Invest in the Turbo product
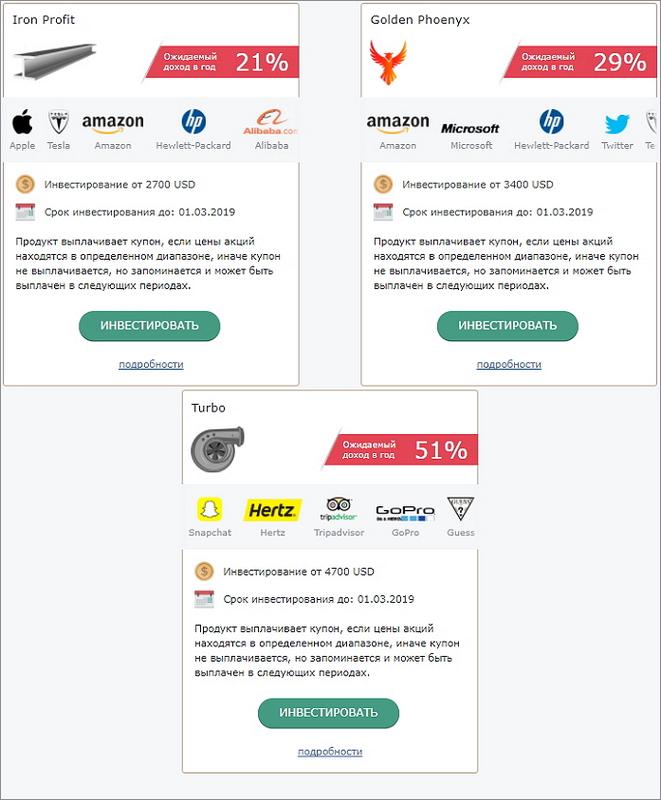The image size is (661, 800). (x=328, y=713)
